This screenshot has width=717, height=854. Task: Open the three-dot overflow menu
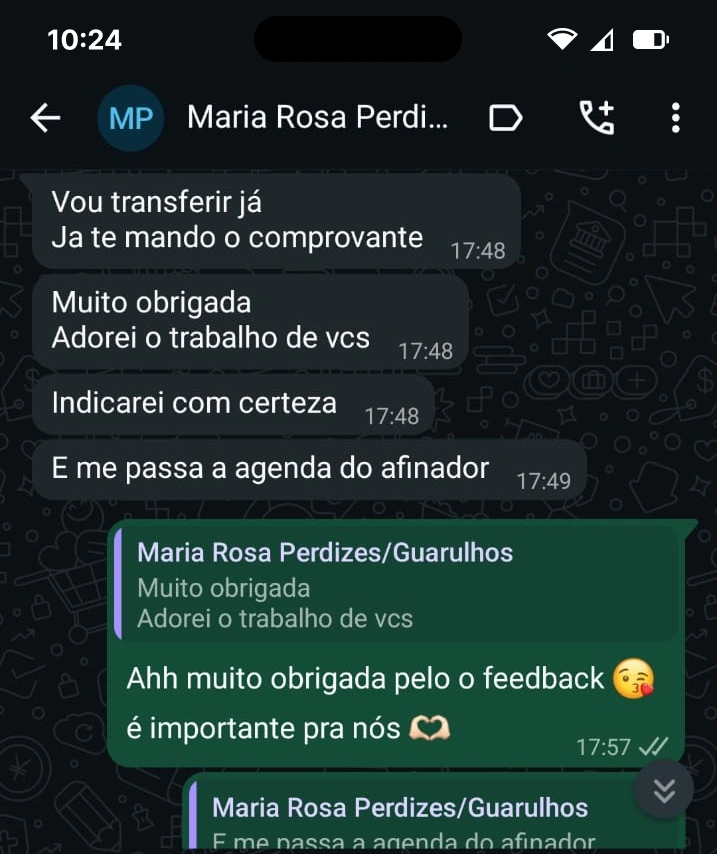pyautogui.click(x=676, y=119)
